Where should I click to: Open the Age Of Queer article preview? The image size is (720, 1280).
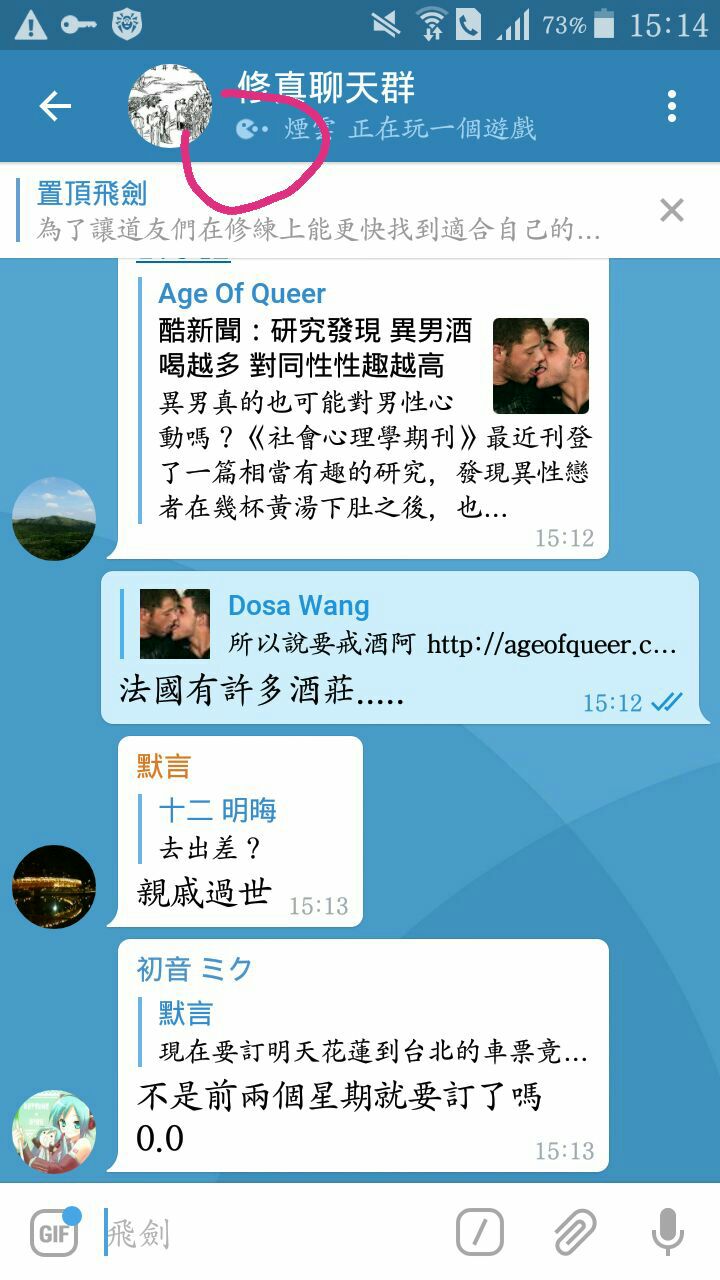(370, 400)
